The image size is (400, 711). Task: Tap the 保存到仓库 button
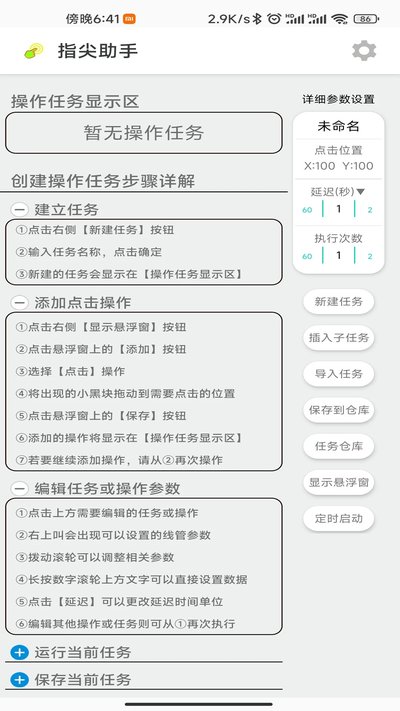tap(339, 410)
